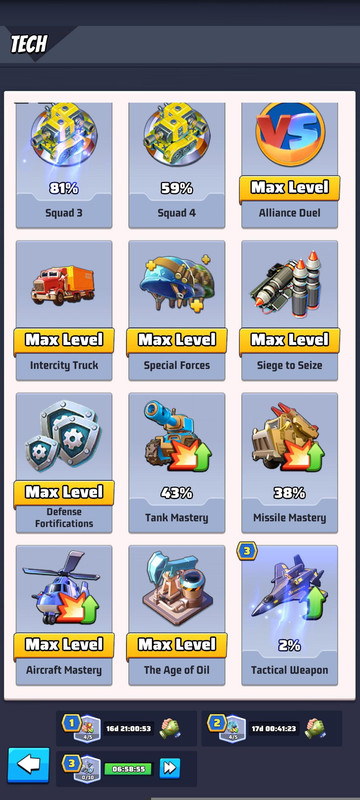The height and width of the screenshot is (800, 360).
Task: View the Special Forces tech card
Action: (176, 310)
